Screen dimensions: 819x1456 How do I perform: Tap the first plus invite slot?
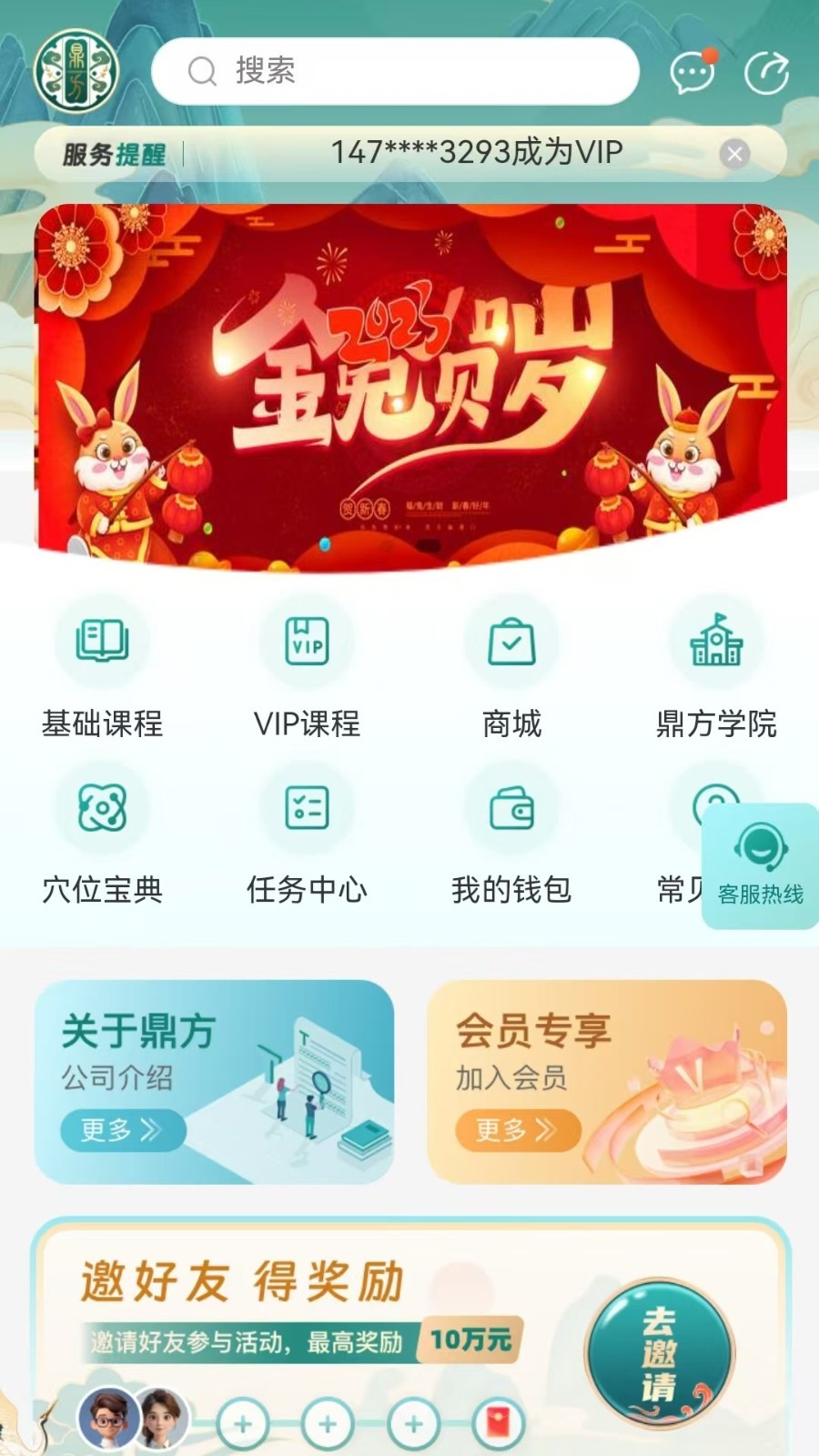243,1424
